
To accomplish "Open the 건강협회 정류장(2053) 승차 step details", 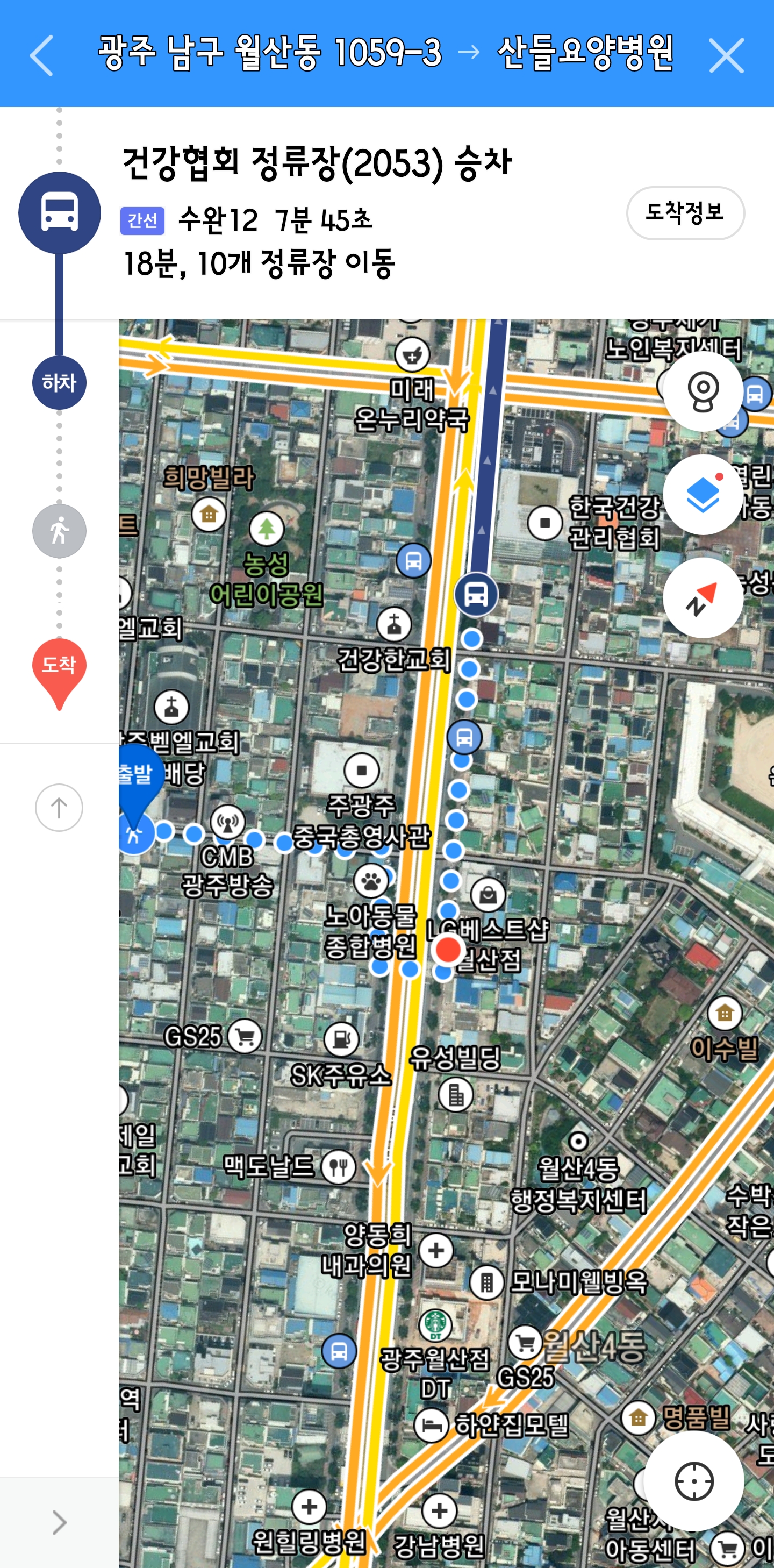I will coord(317,163).
